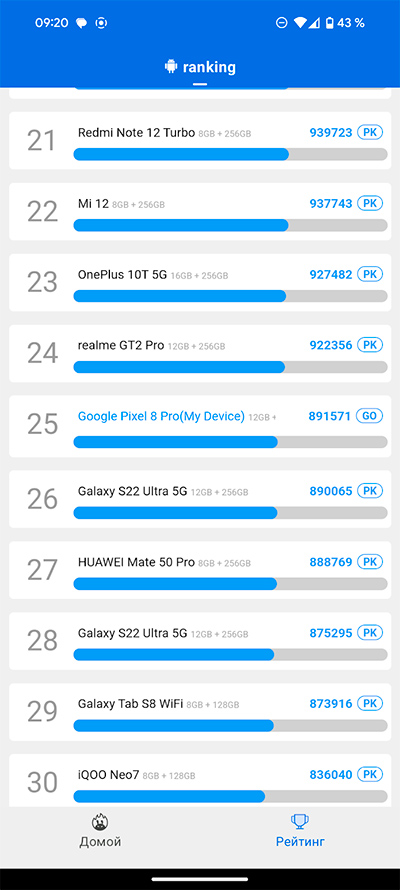Start PK with realme GT2 Pro
The height and width of the screenshot is (890, 400).
coord(370,345)
